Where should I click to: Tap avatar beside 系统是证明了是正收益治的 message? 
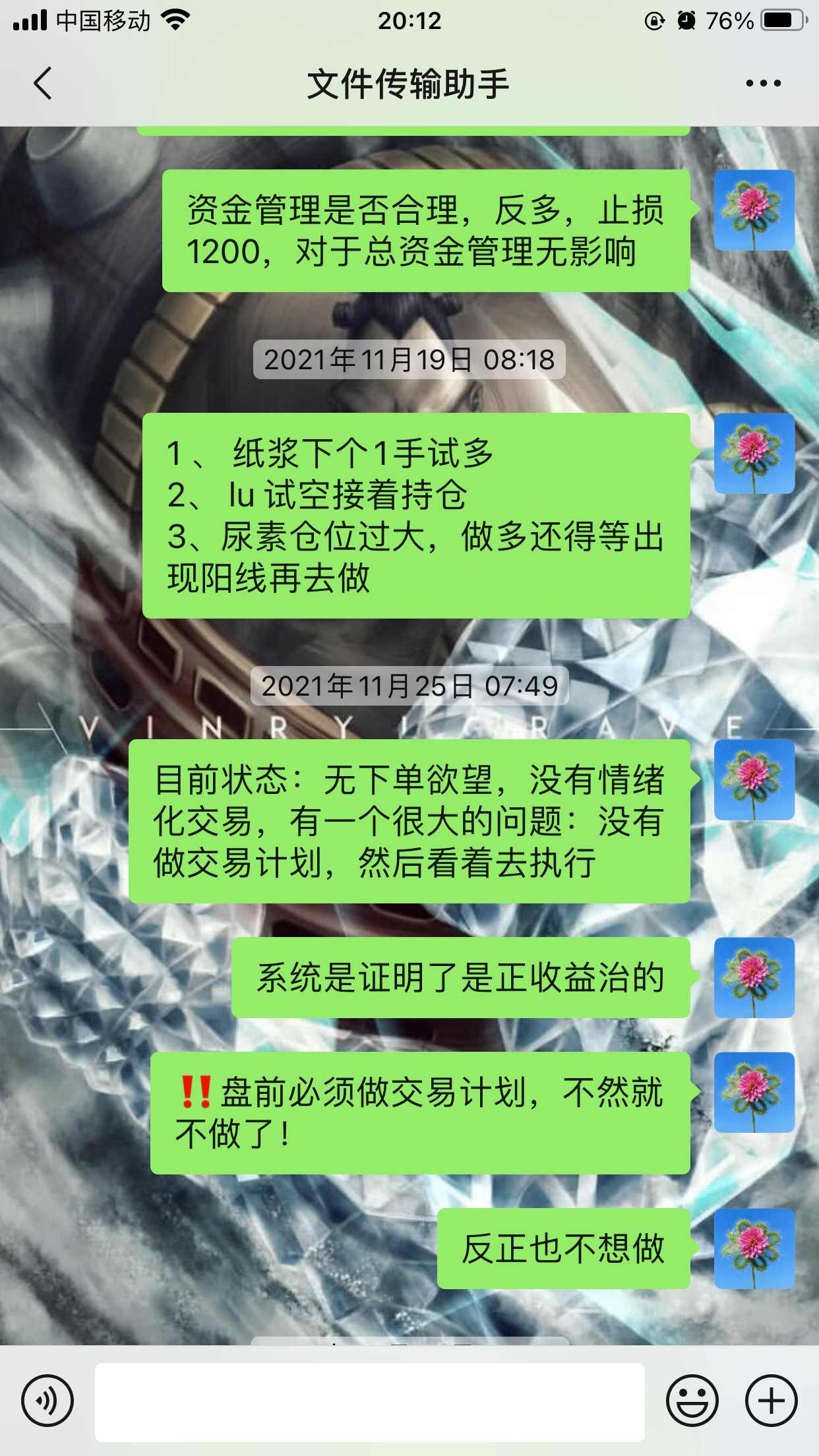click(754, 977)
